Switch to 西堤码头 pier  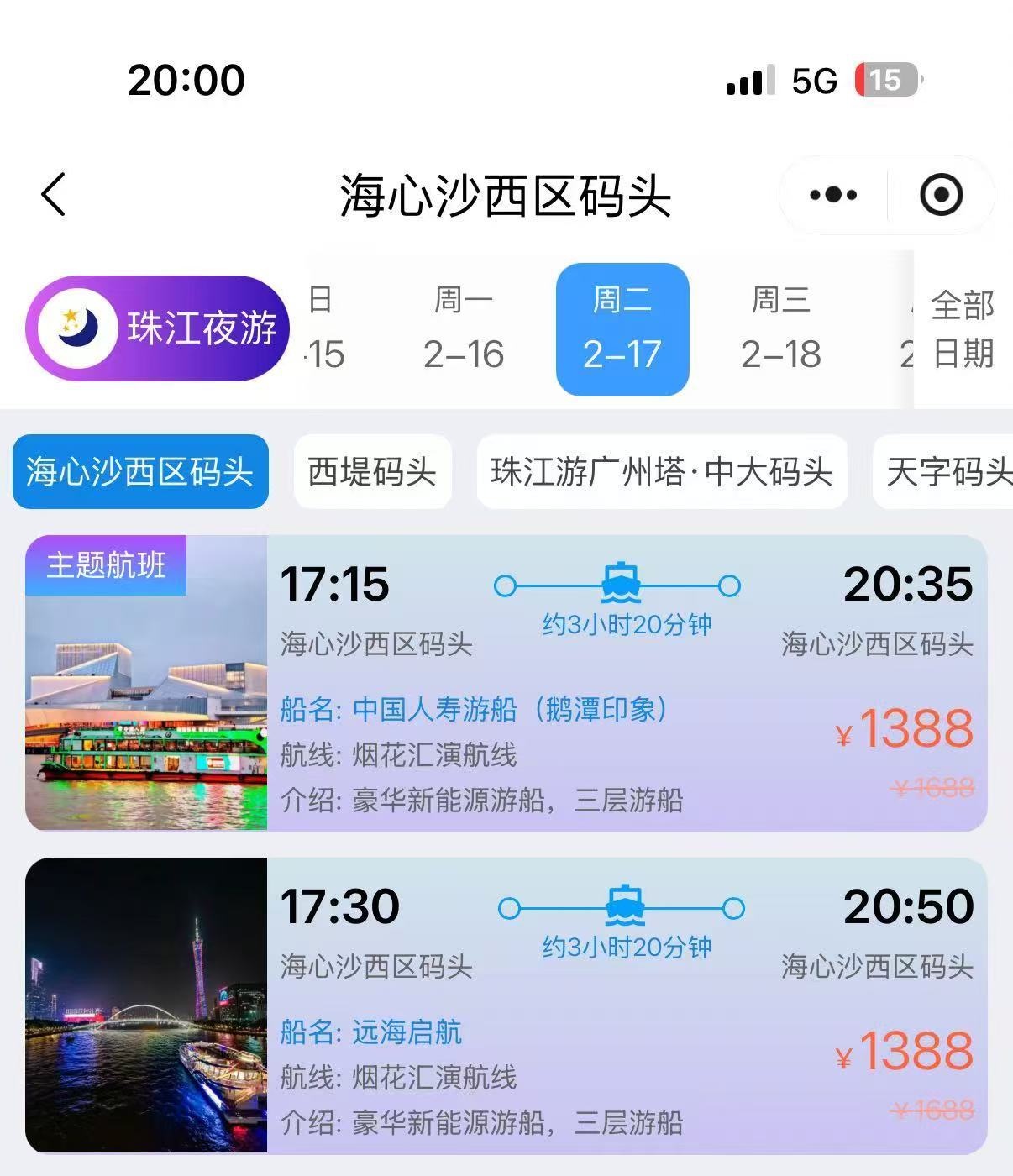click(x=372, y=471)
